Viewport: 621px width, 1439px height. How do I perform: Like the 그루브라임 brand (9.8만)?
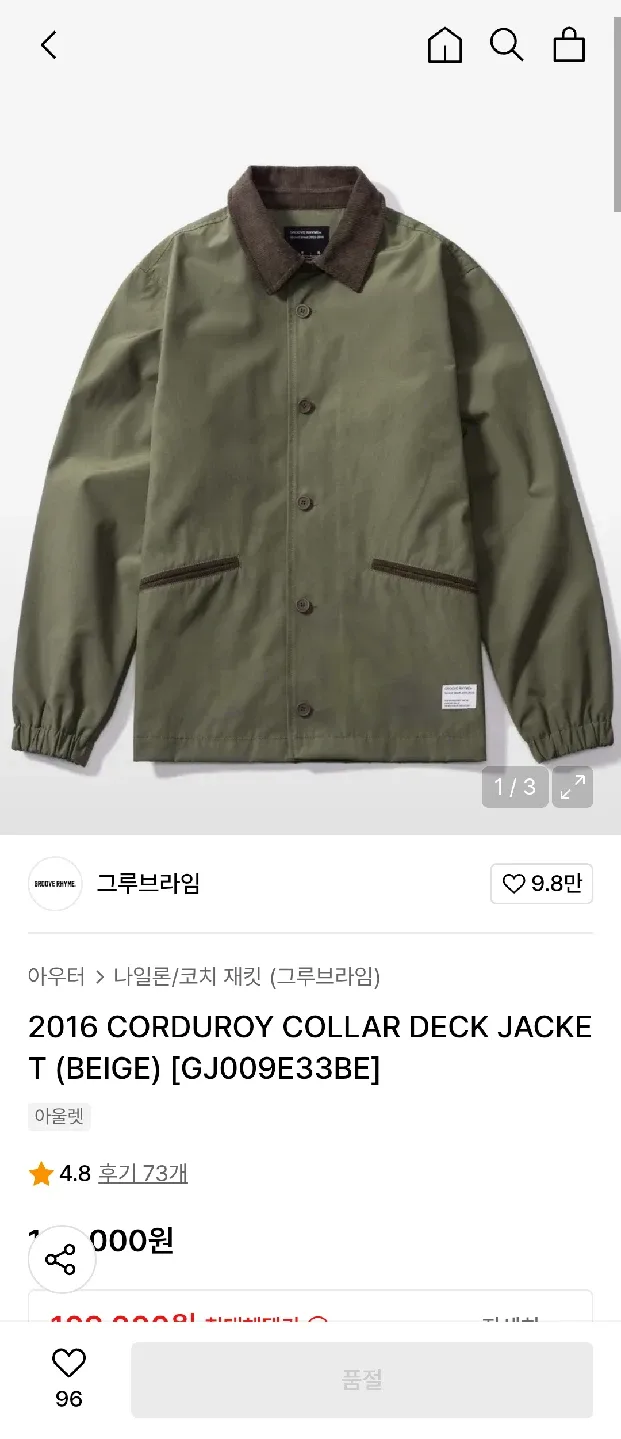click(541, 884)
